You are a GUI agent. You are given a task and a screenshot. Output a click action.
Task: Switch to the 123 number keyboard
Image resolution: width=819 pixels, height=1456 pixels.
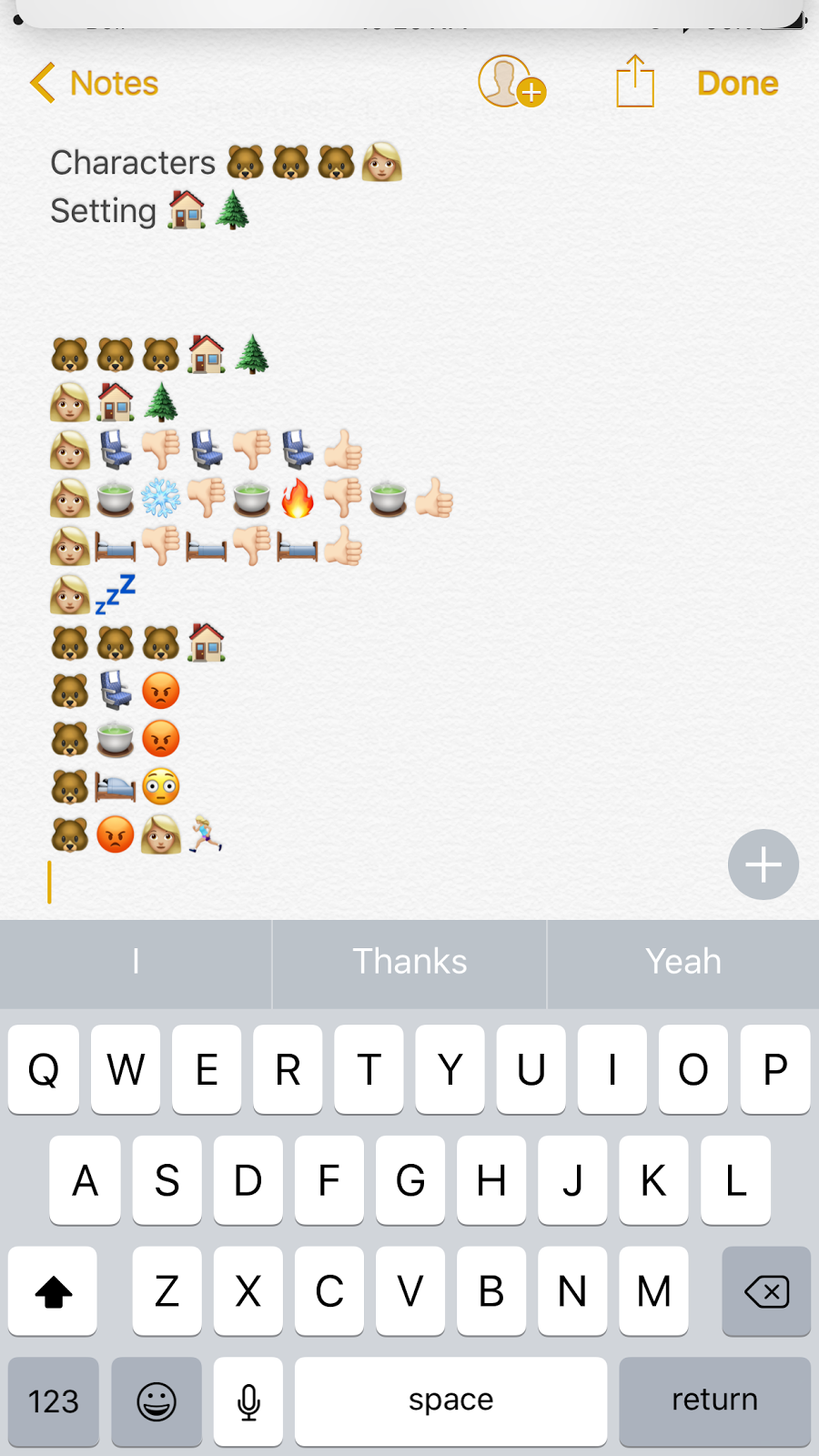pyautogui.click(x=52, y=1401)
